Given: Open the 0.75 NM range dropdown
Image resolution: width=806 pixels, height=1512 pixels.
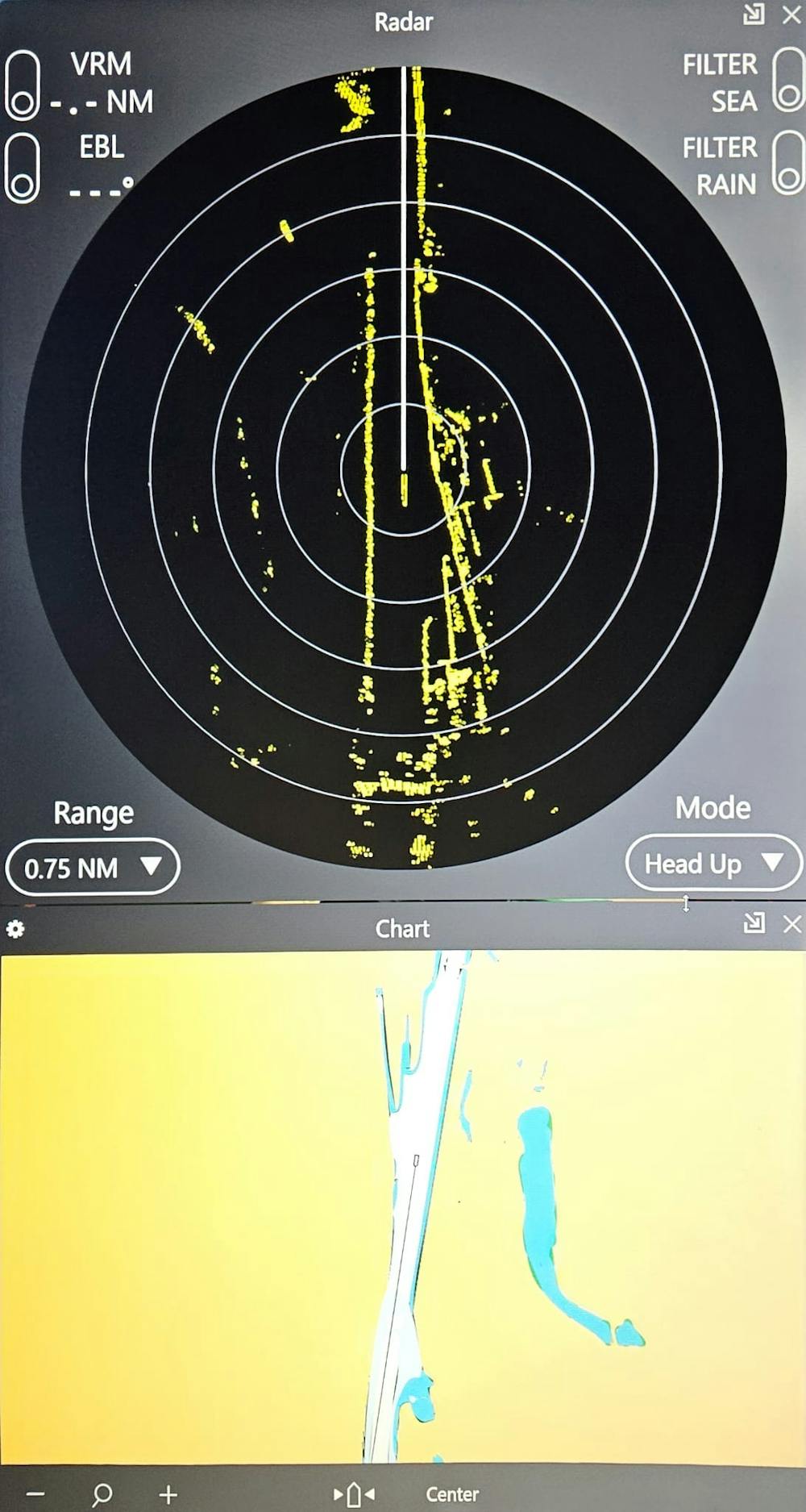Looking at the screenshot, I should tap(92, 868).
